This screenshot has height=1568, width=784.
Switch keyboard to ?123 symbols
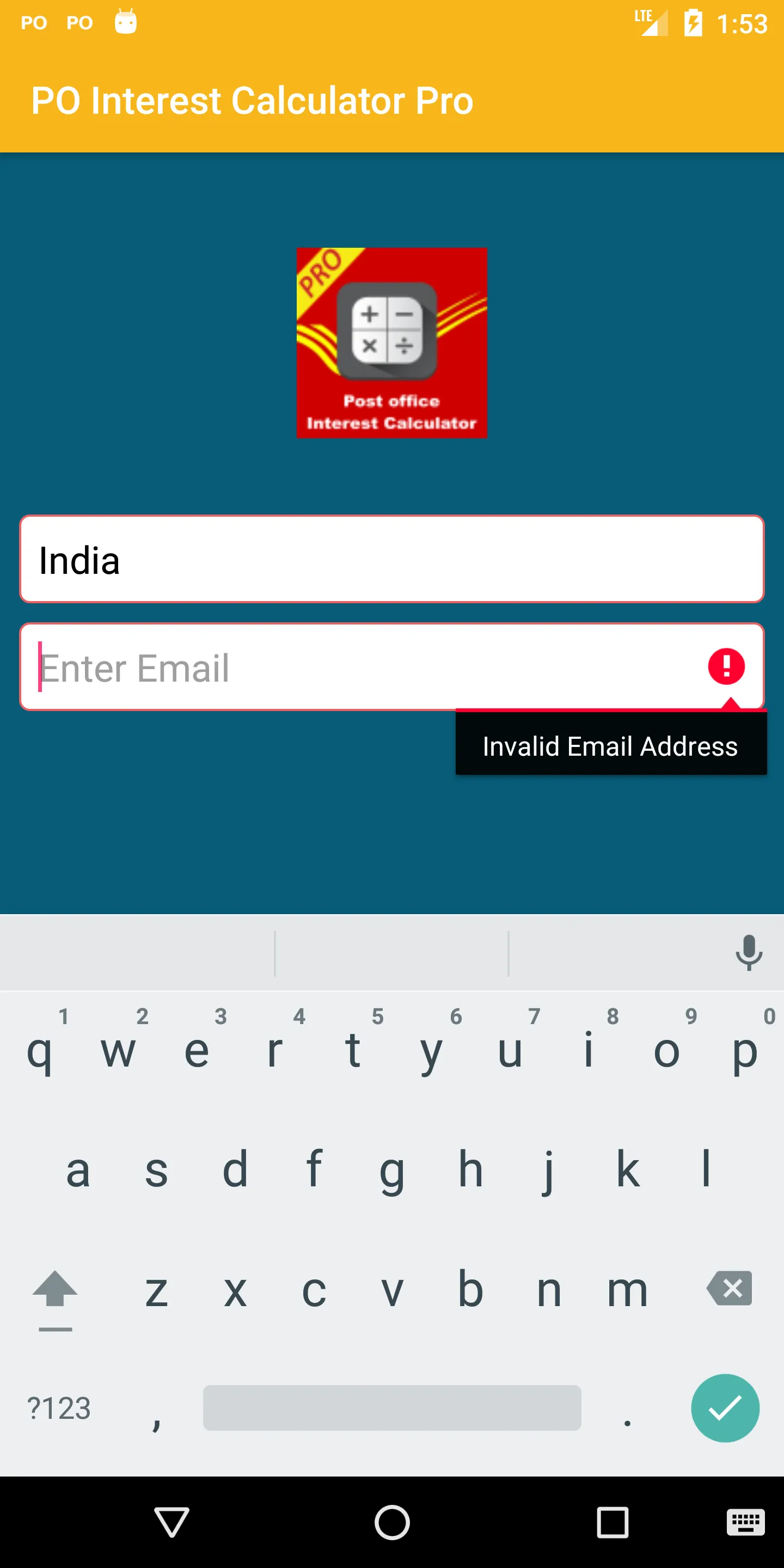click(x=59, y=1408)
